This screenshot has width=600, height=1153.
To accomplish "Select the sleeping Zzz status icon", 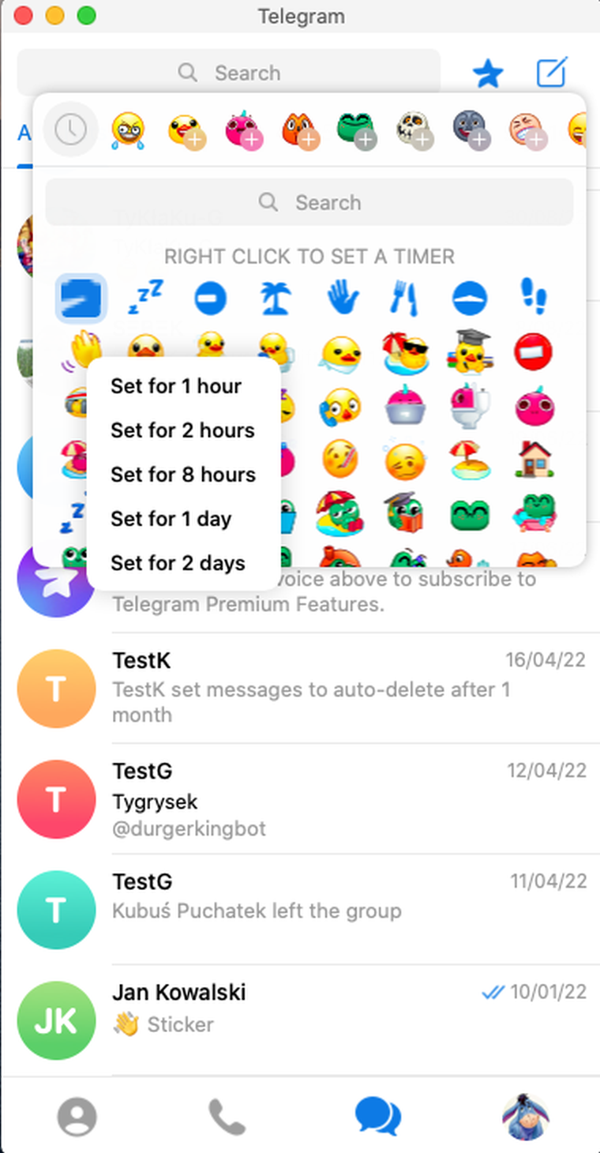I will point(145,297).
